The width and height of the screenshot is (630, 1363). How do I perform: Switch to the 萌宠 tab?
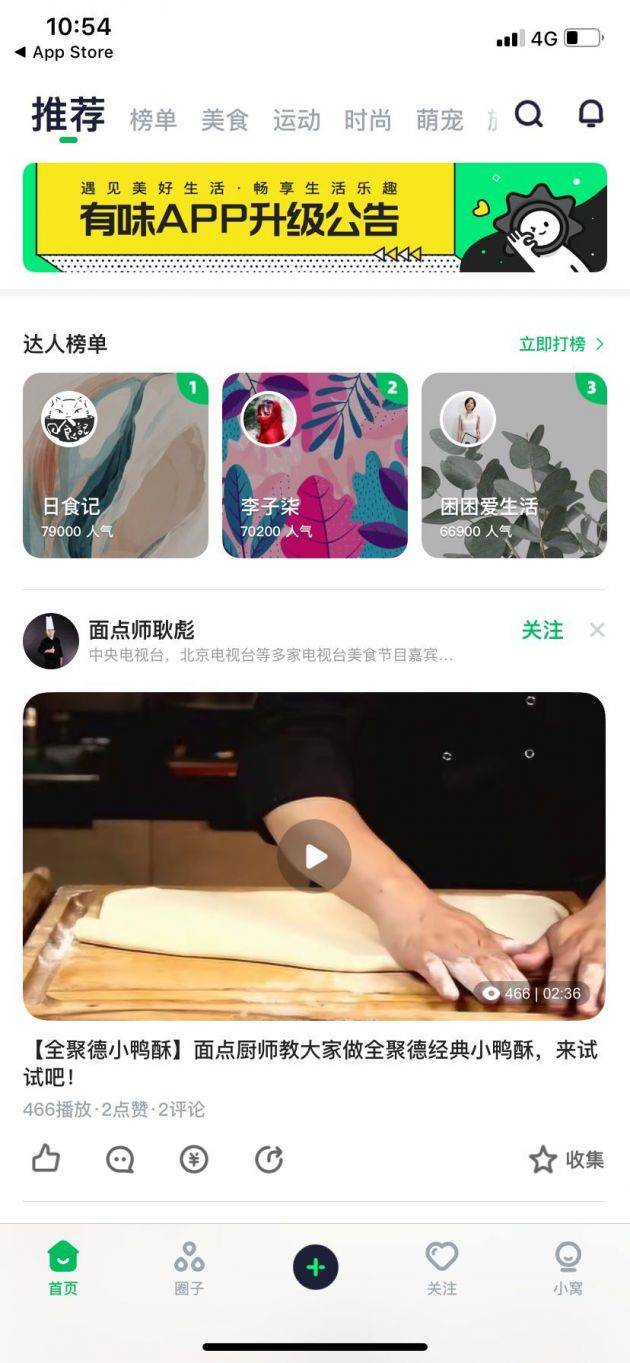click(x=440, y=121)
